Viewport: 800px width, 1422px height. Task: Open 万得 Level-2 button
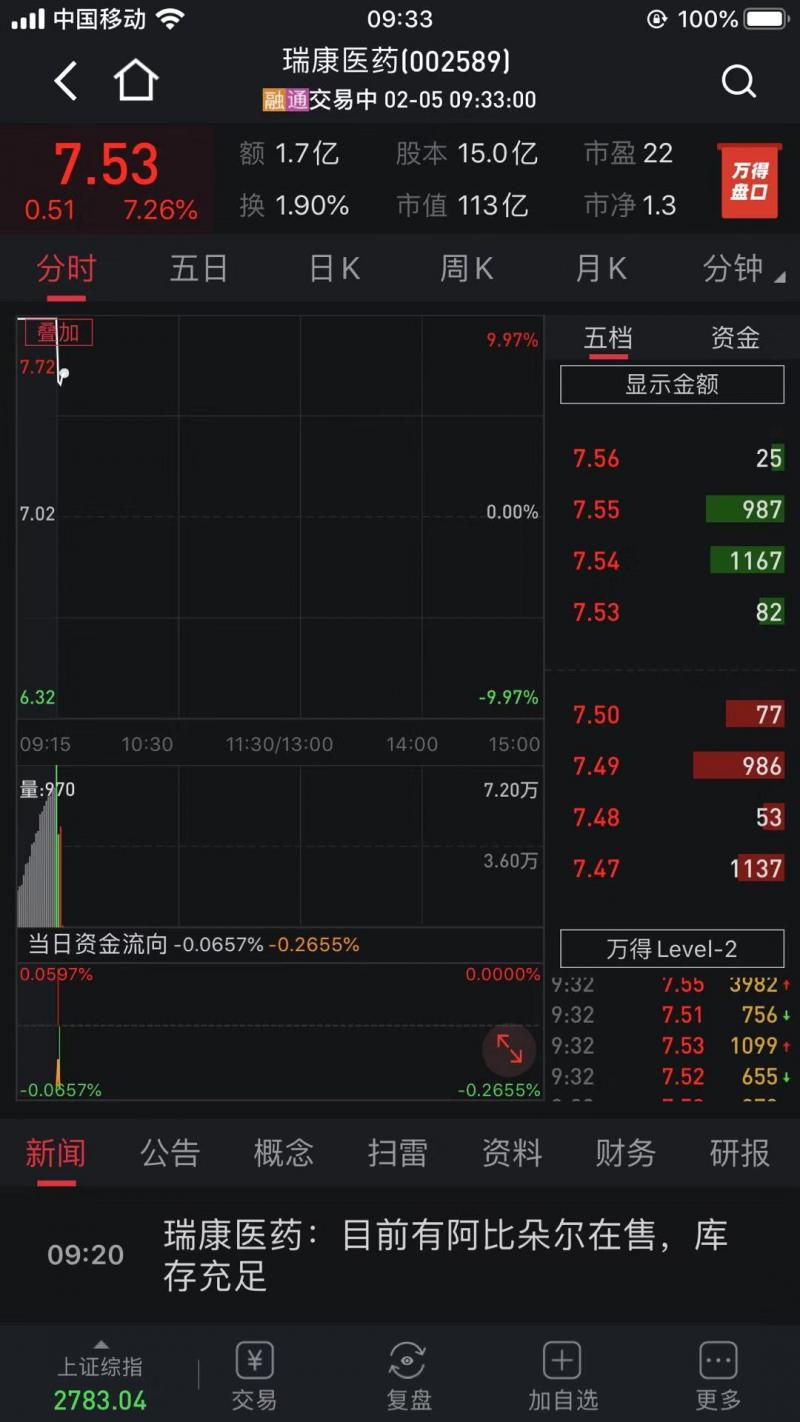(672, 948)
